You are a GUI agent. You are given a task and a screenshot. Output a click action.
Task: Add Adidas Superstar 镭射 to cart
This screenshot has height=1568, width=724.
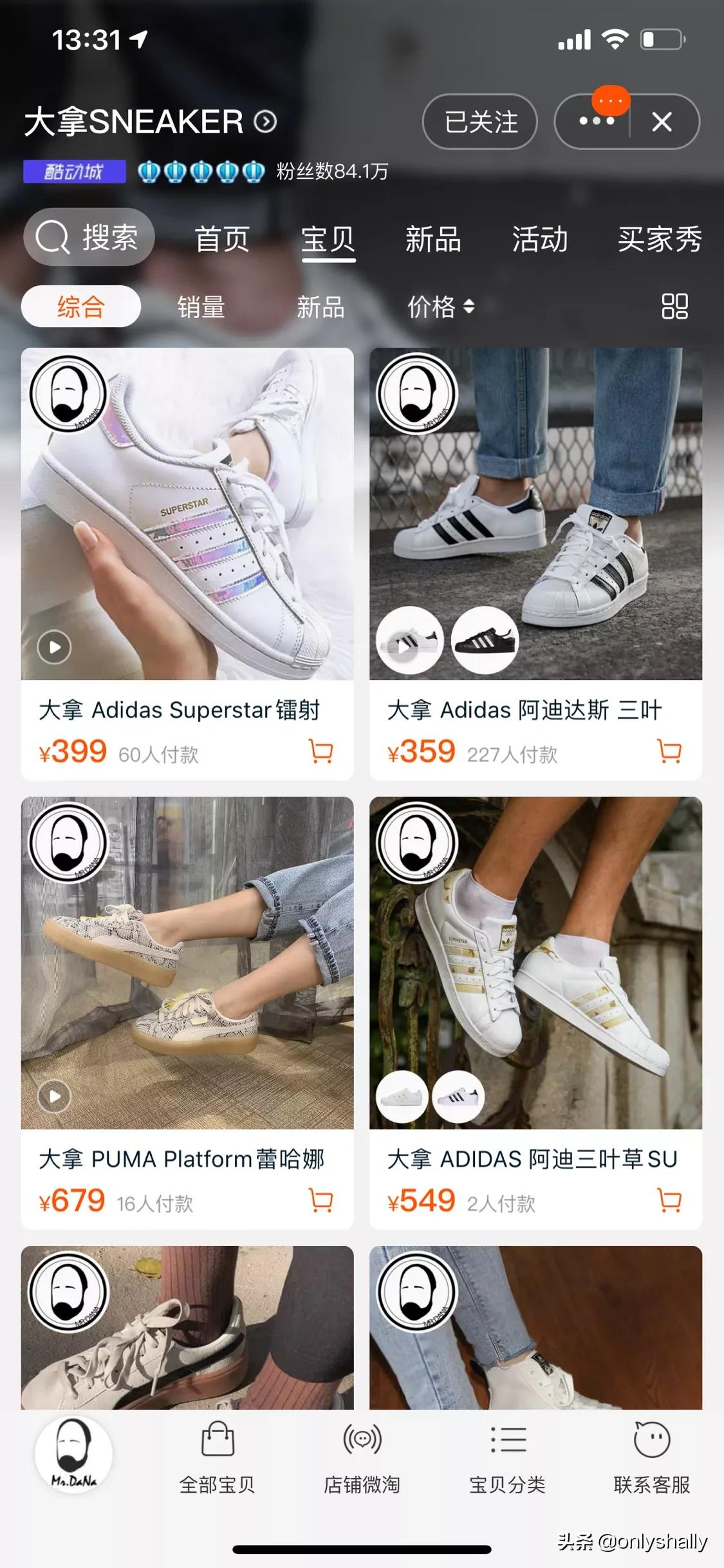(320, 750)
